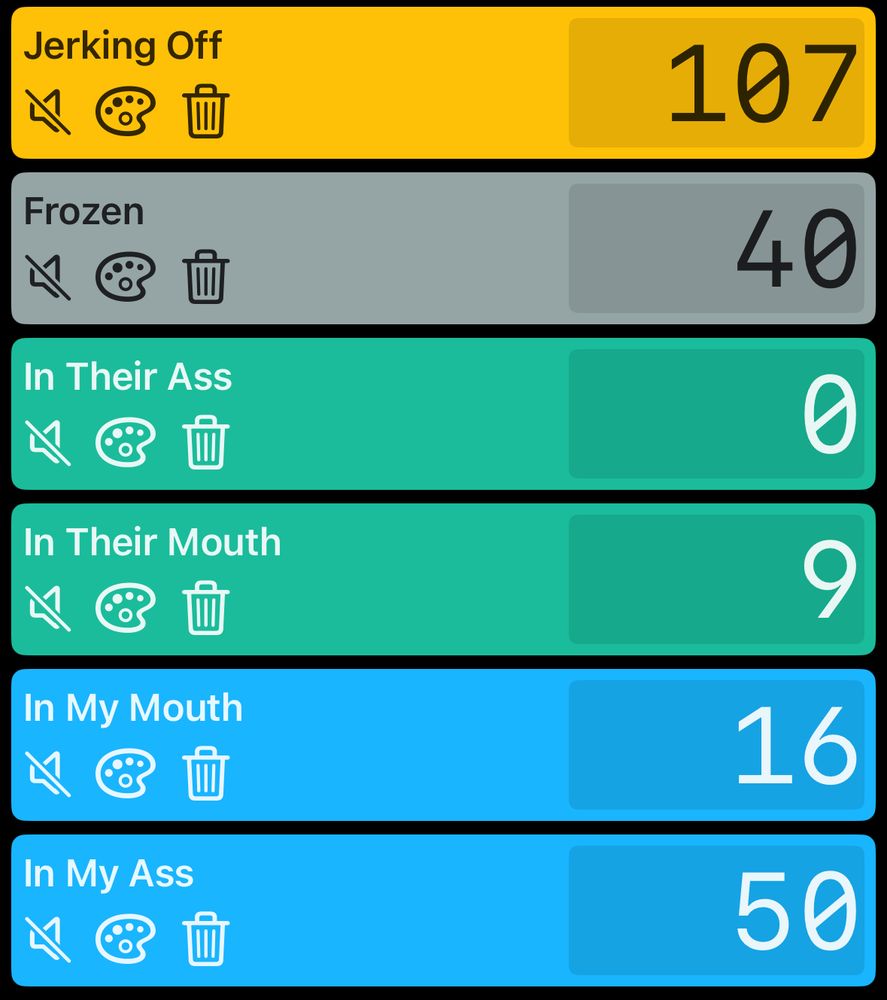Delete the yellow counter via trash icon
Viewport: 887px width, 1000px height.
point(205,111)
